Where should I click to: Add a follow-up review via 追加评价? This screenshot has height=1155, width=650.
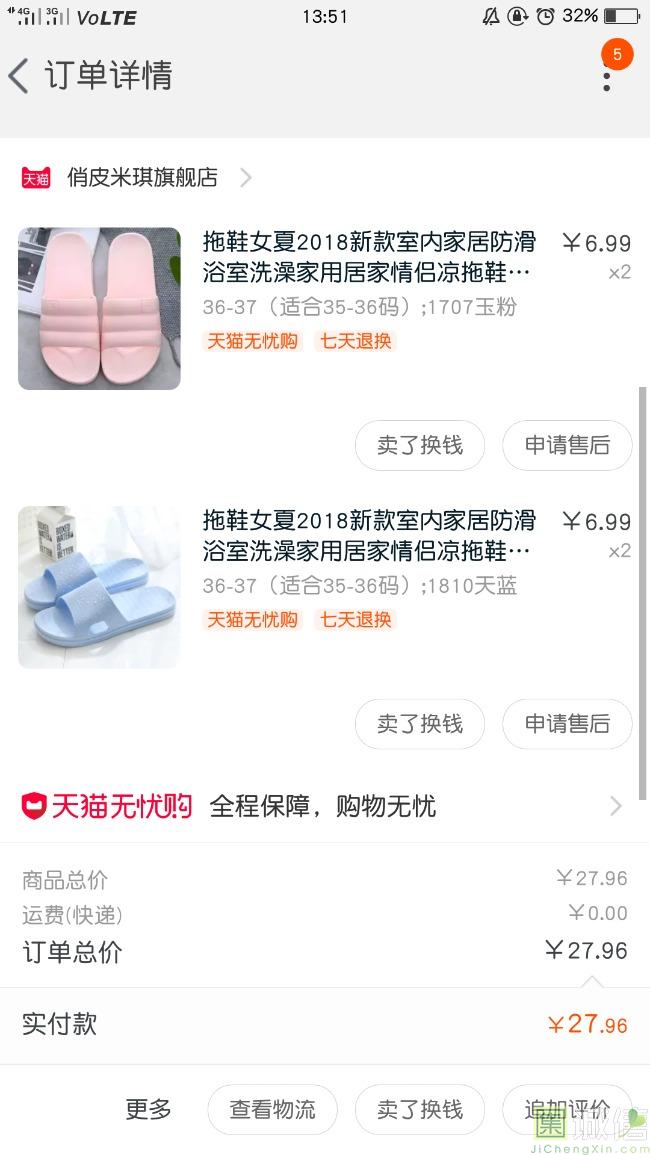point(567,1109)
